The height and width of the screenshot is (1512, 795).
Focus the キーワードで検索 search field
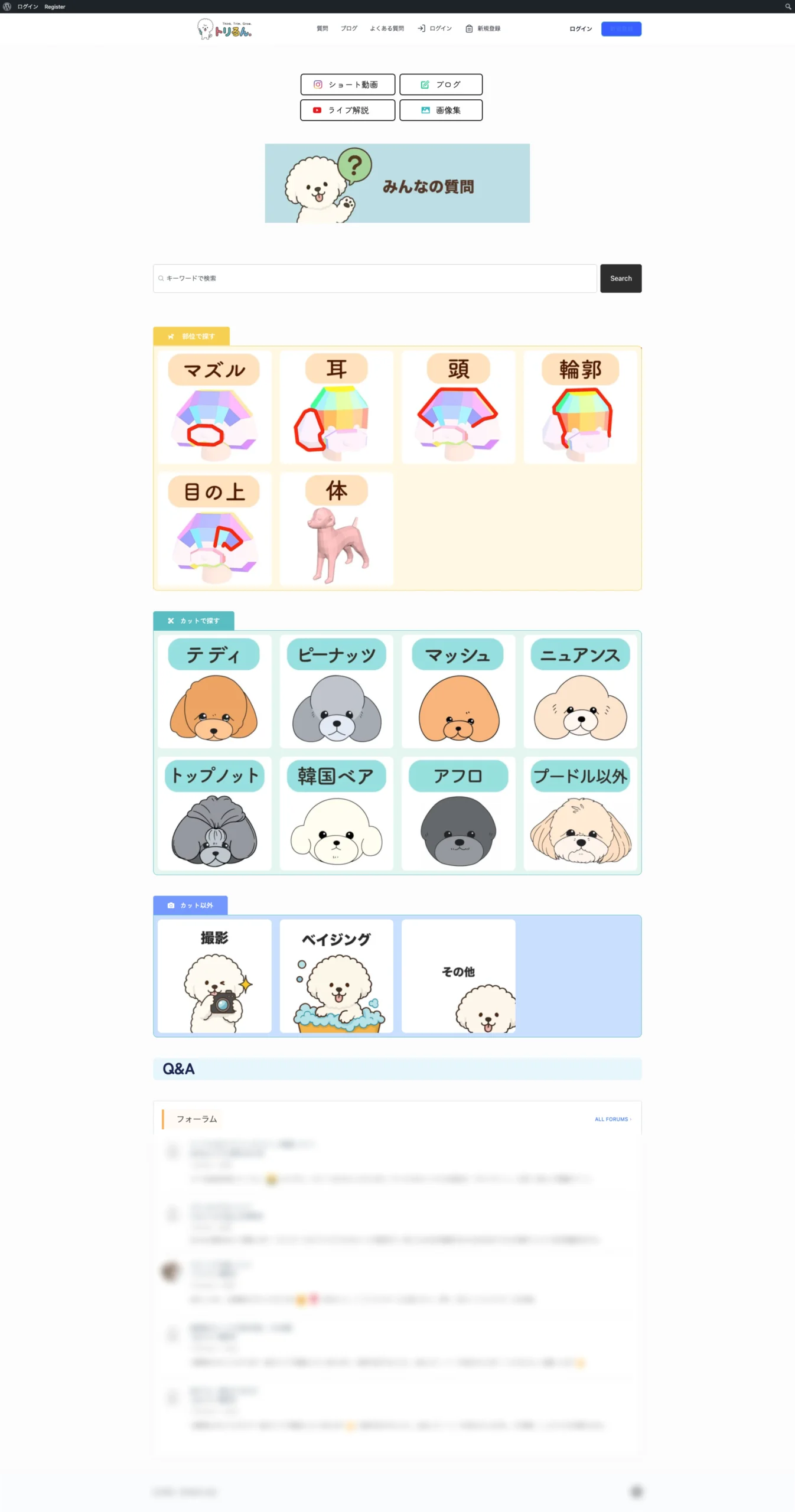point(375,278)
